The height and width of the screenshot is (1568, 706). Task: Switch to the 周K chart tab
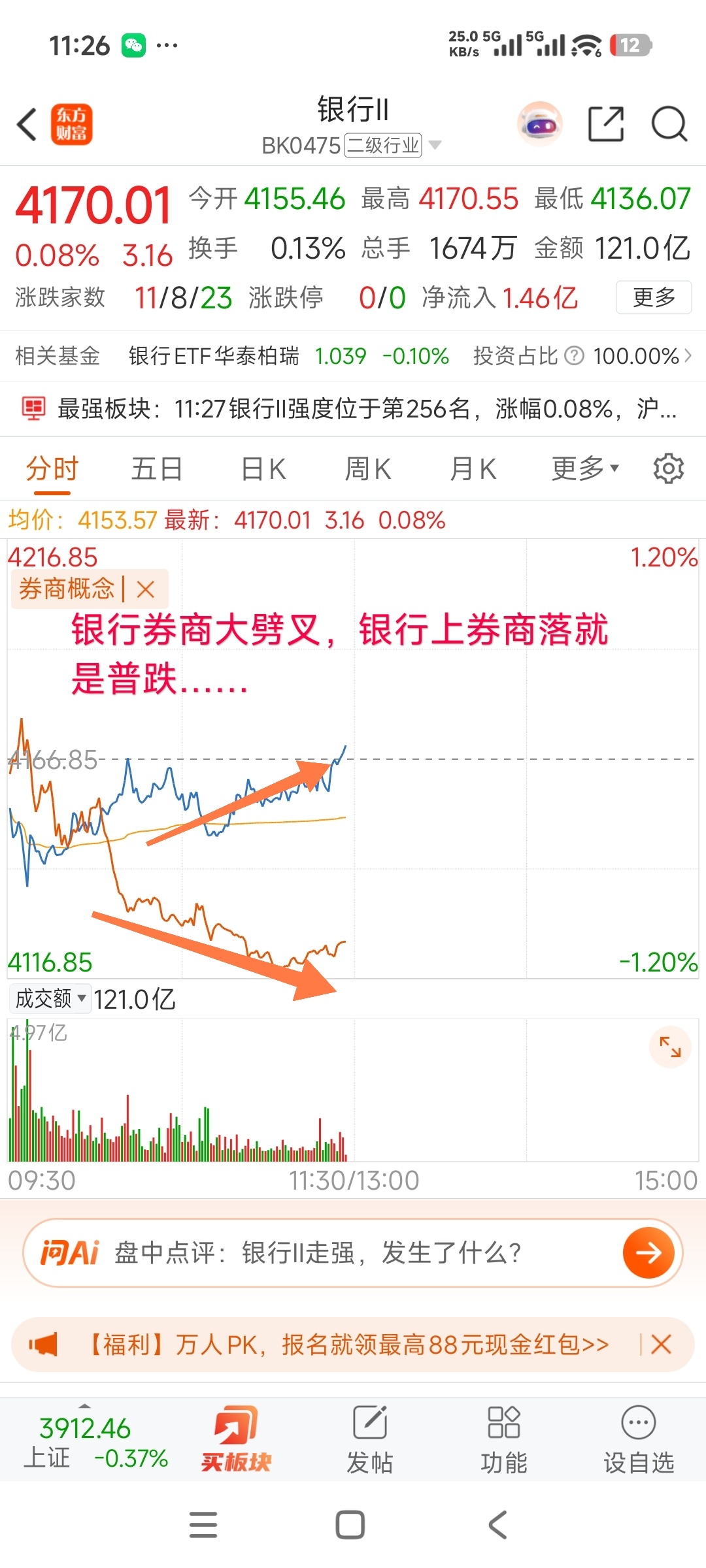367,469
